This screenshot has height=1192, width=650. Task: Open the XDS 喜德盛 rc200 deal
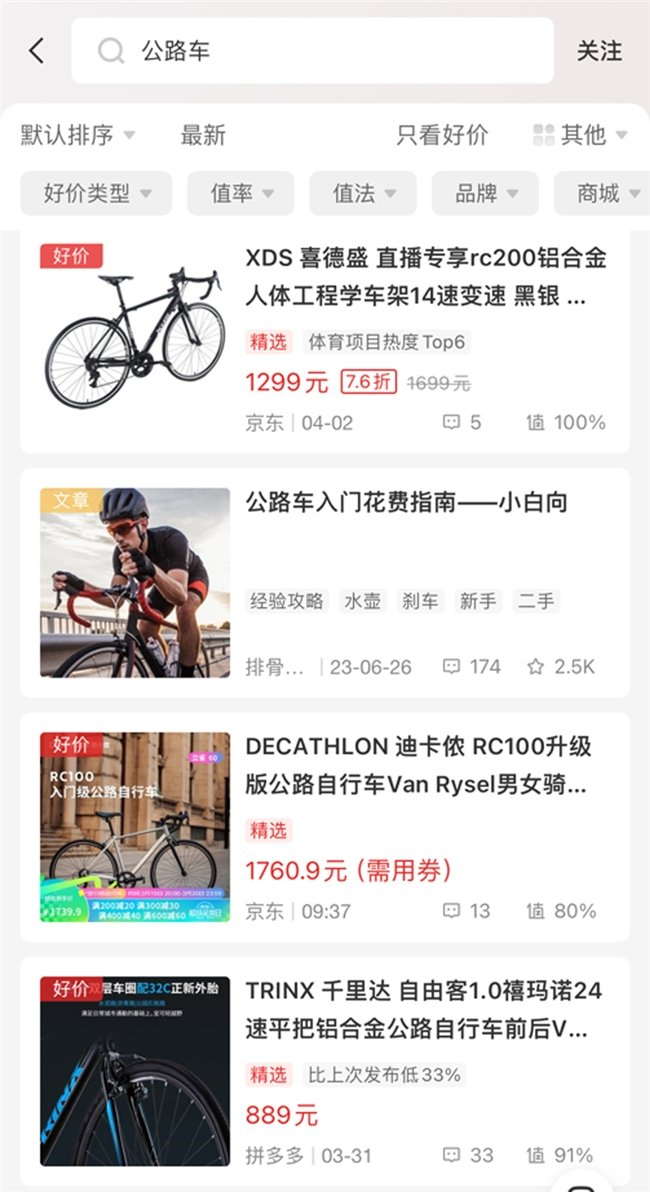425,277
